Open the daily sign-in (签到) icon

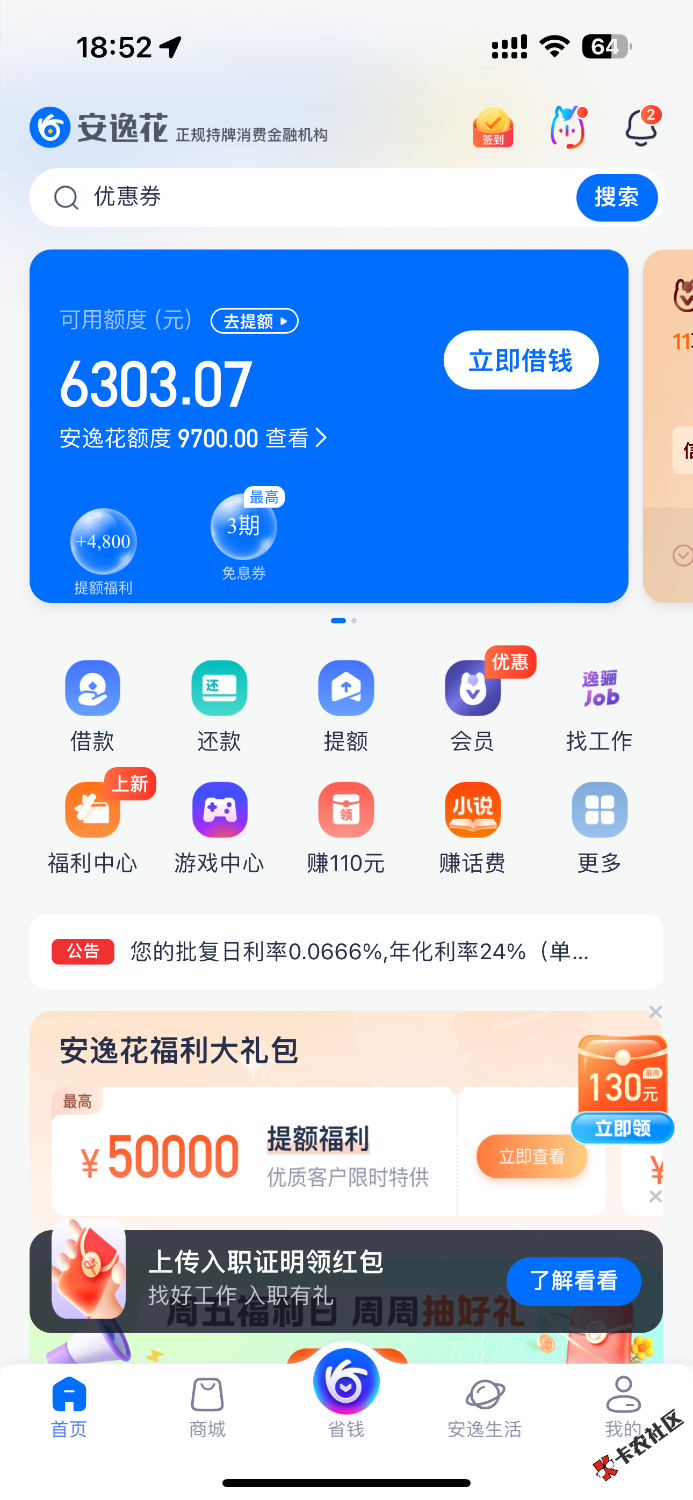[x=493, y=129]
